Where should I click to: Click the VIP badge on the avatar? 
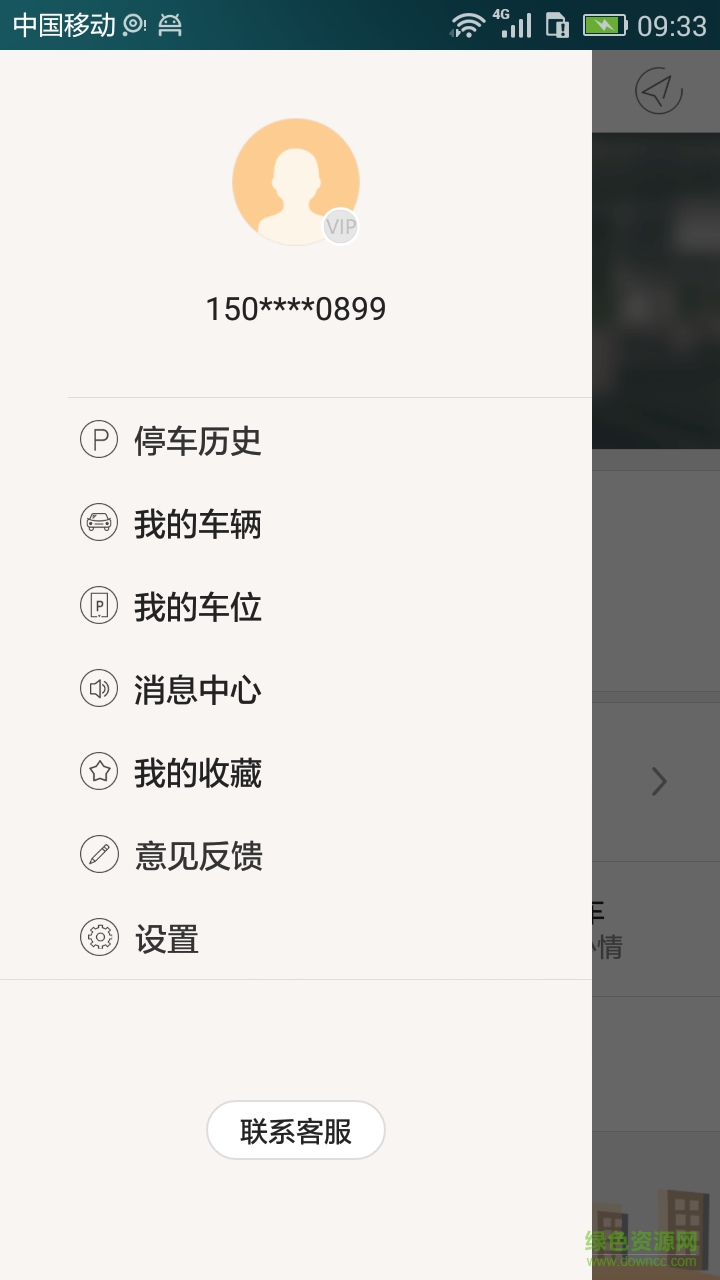pos(340,228)
